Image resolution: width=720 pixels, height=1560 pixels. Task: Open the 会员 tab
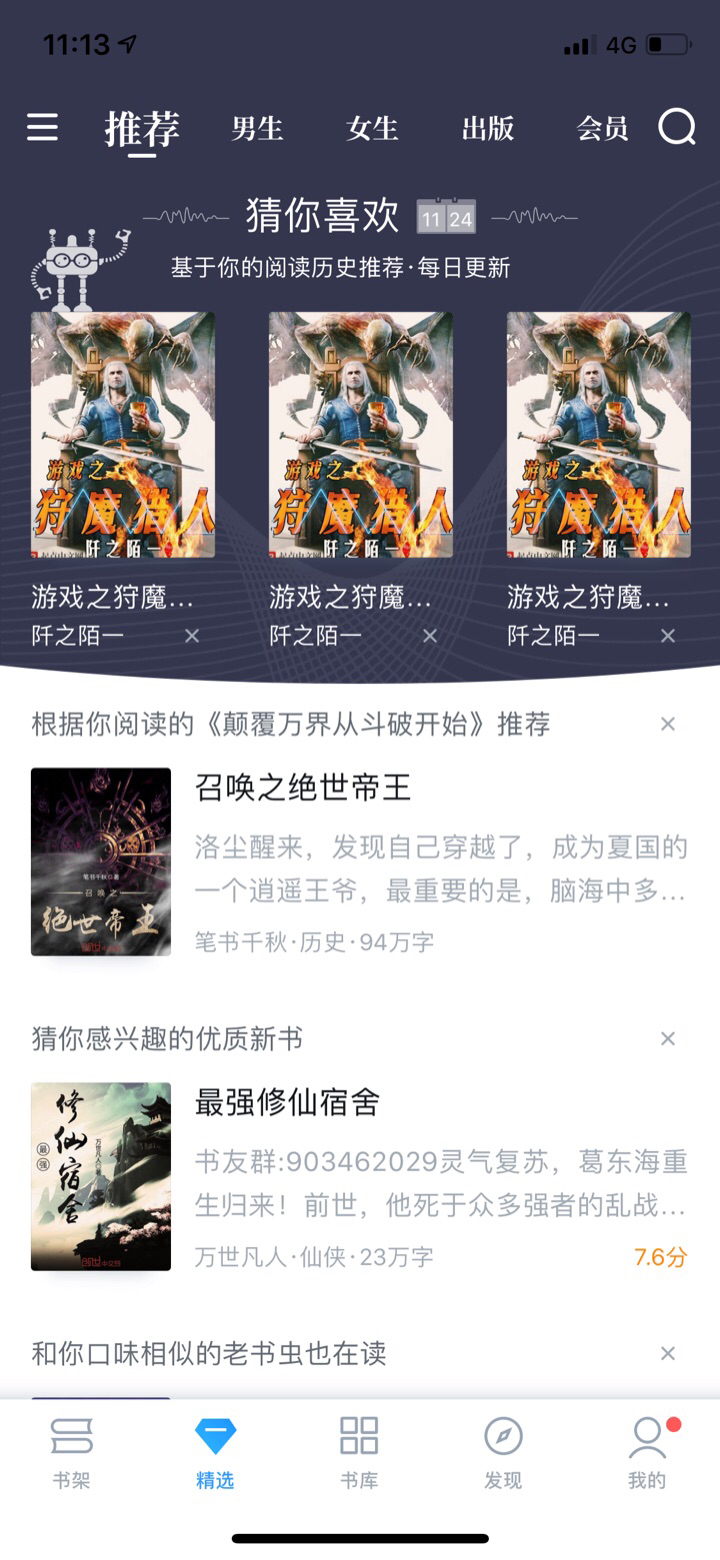602,129
